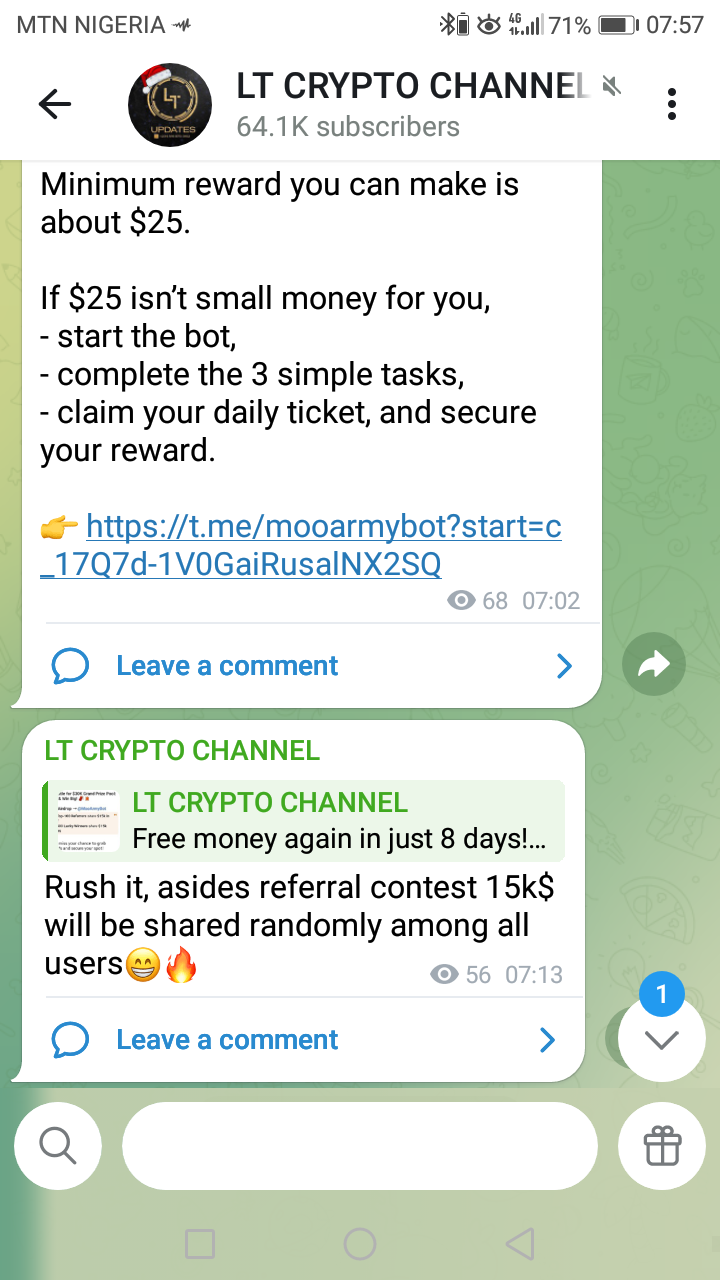Jump to latest unread message
Image resolution: width=720 pixels, height=1280 pixels.
[661, 1038]
